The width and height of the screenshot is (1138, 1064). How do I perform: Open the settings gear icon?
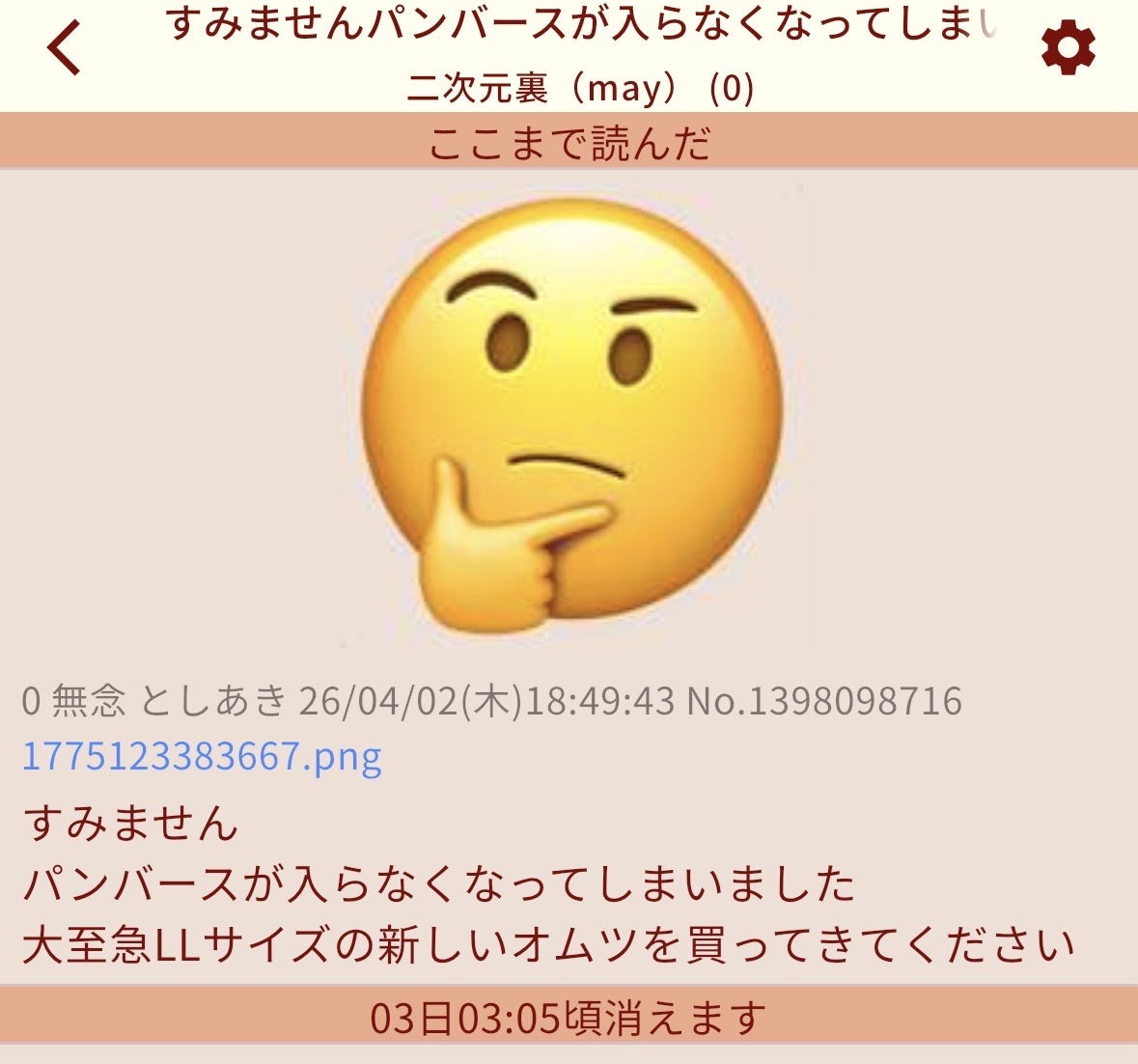(1068, 48)
